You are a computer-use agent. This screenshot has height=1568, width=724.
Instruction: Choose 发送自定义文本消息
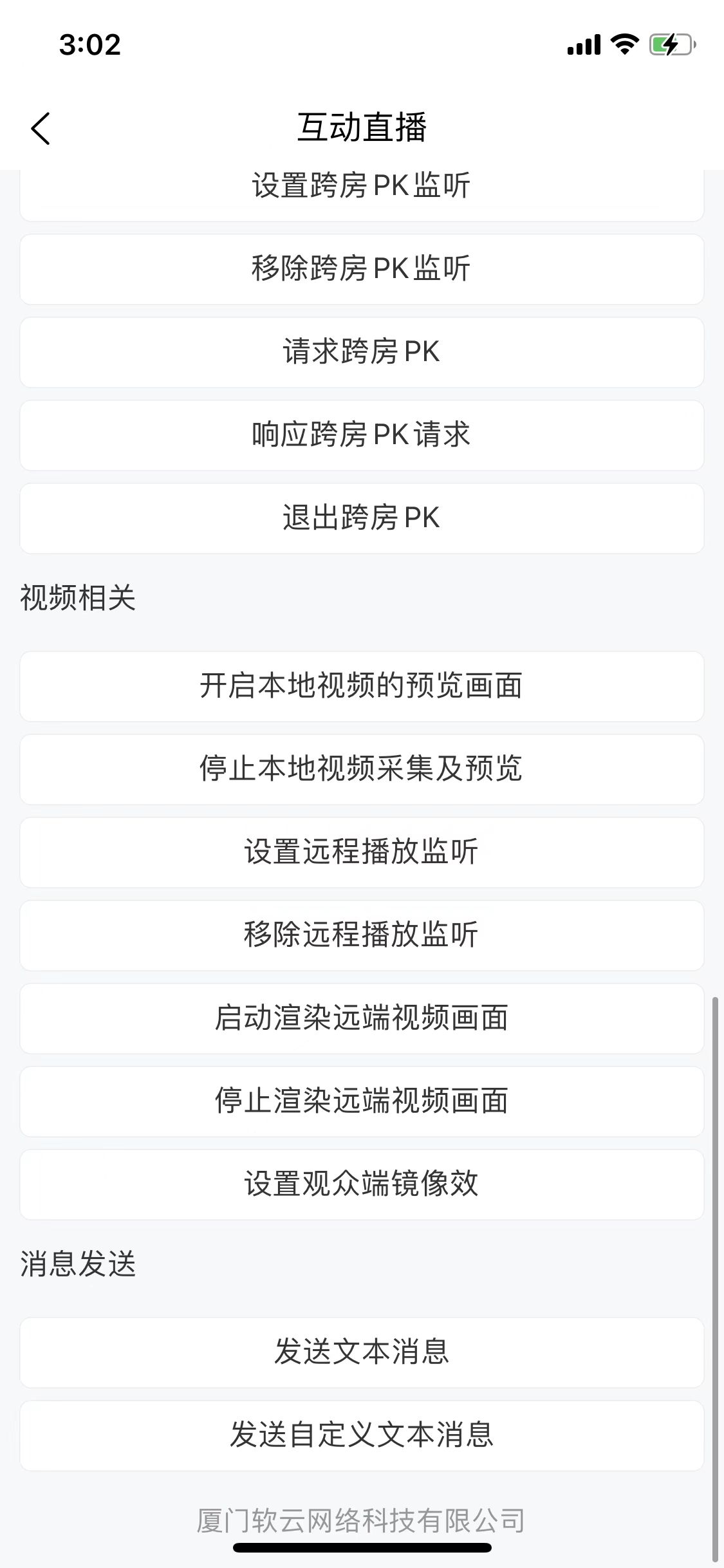pyautogui.click(x=362, y=1435)
